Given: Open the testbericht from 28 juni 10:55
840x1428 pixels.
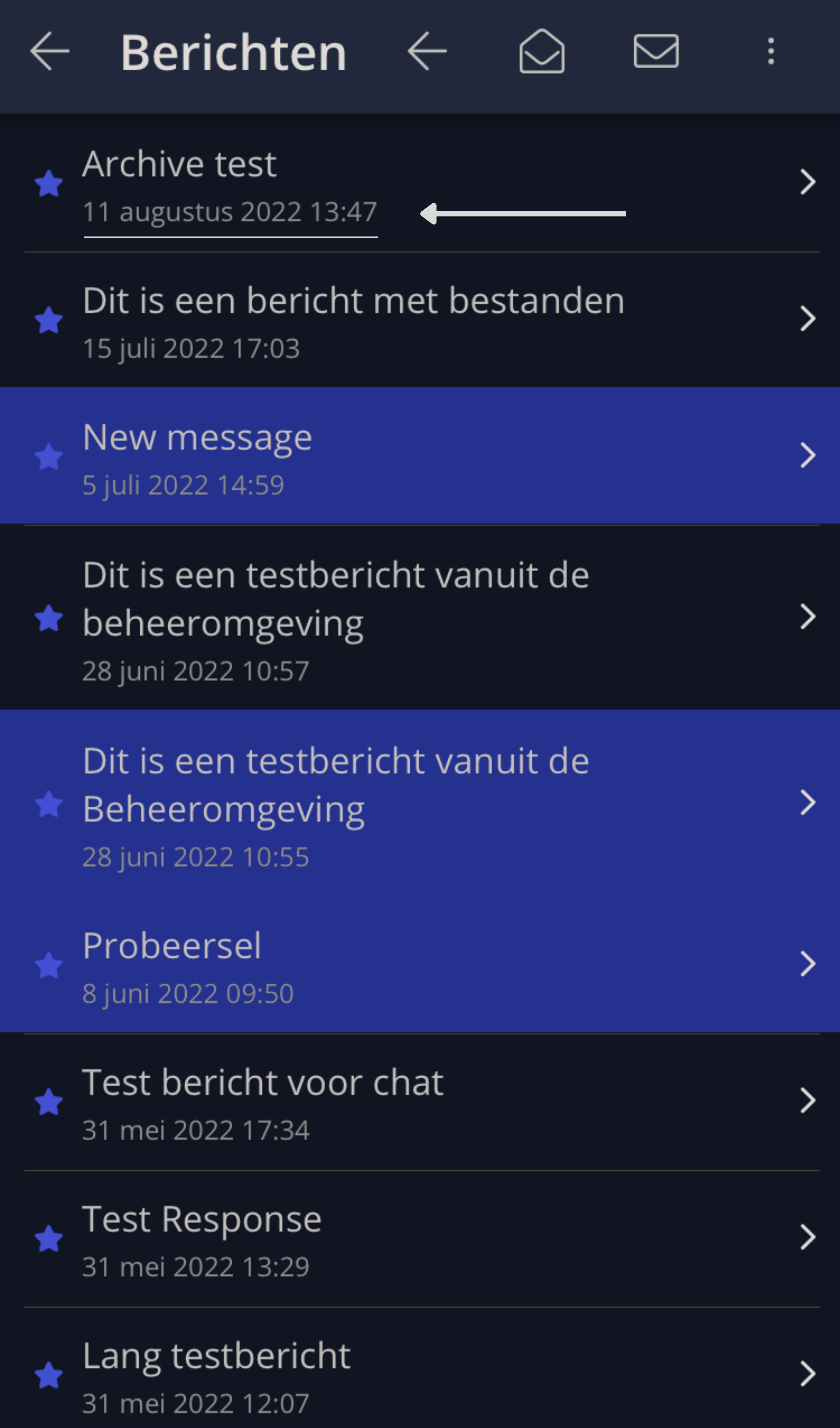Looking at the screenshot, I should click(x=420, y=803).
